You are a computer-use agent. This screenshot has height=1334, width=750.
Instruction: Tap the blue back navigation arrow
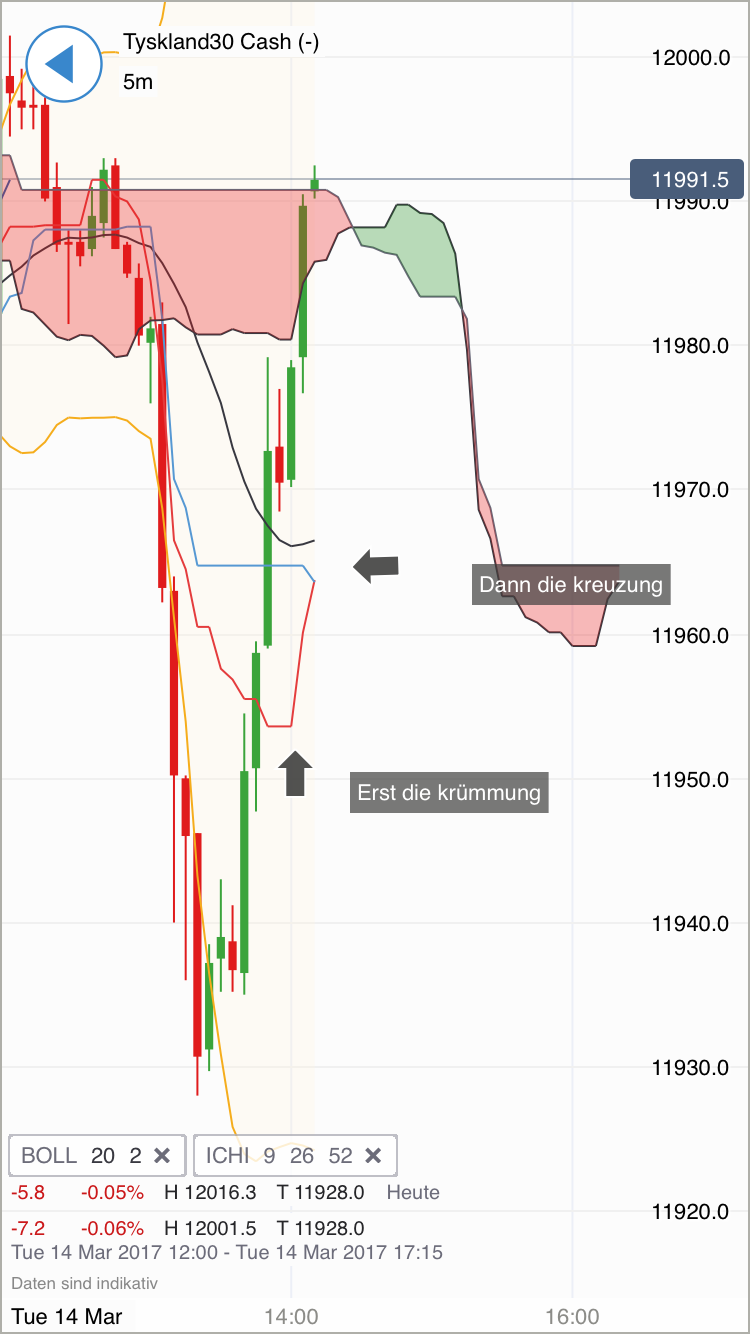63,64
